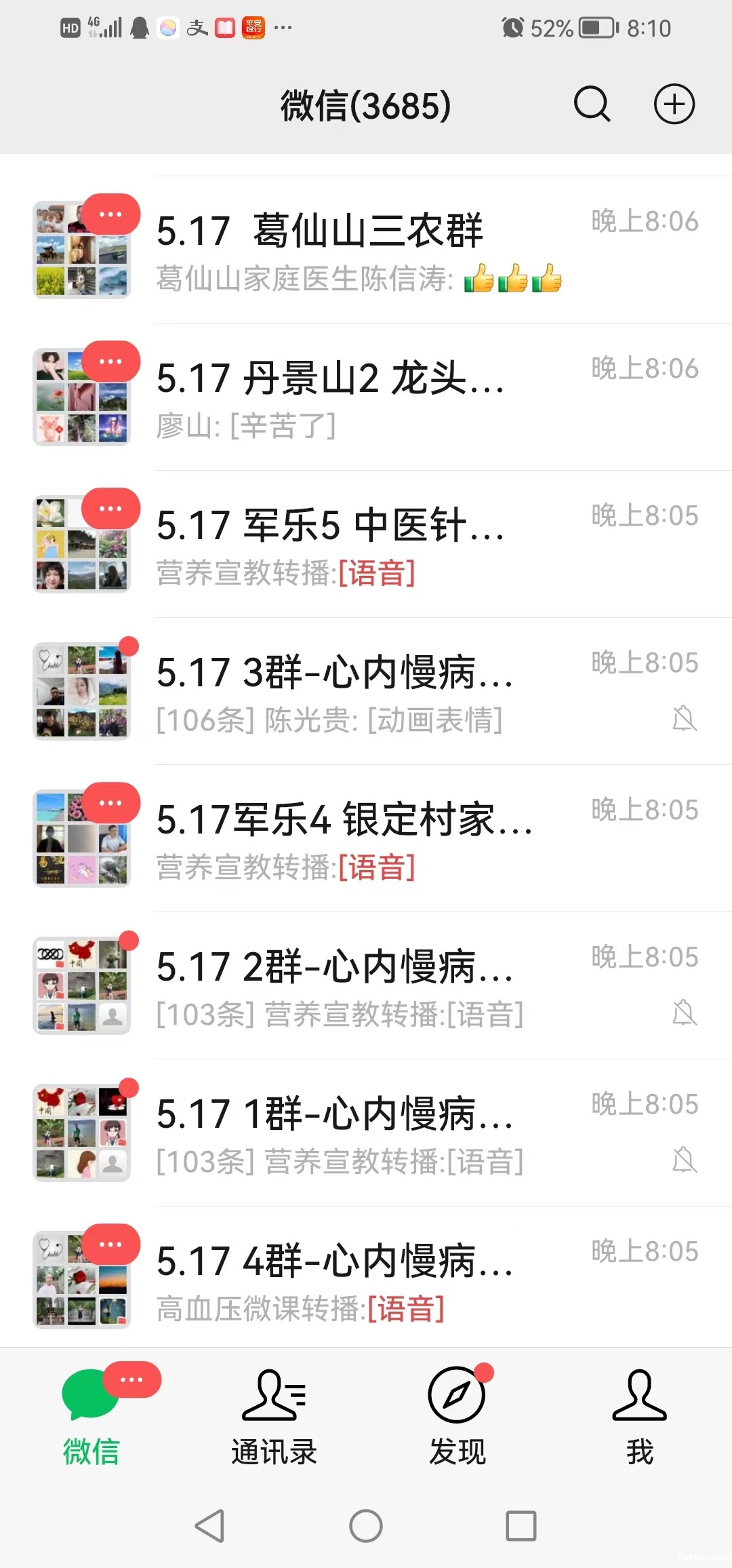Open the search icon in the header
The height and width of the screenshot is (1568, 732).
[592, 104]
